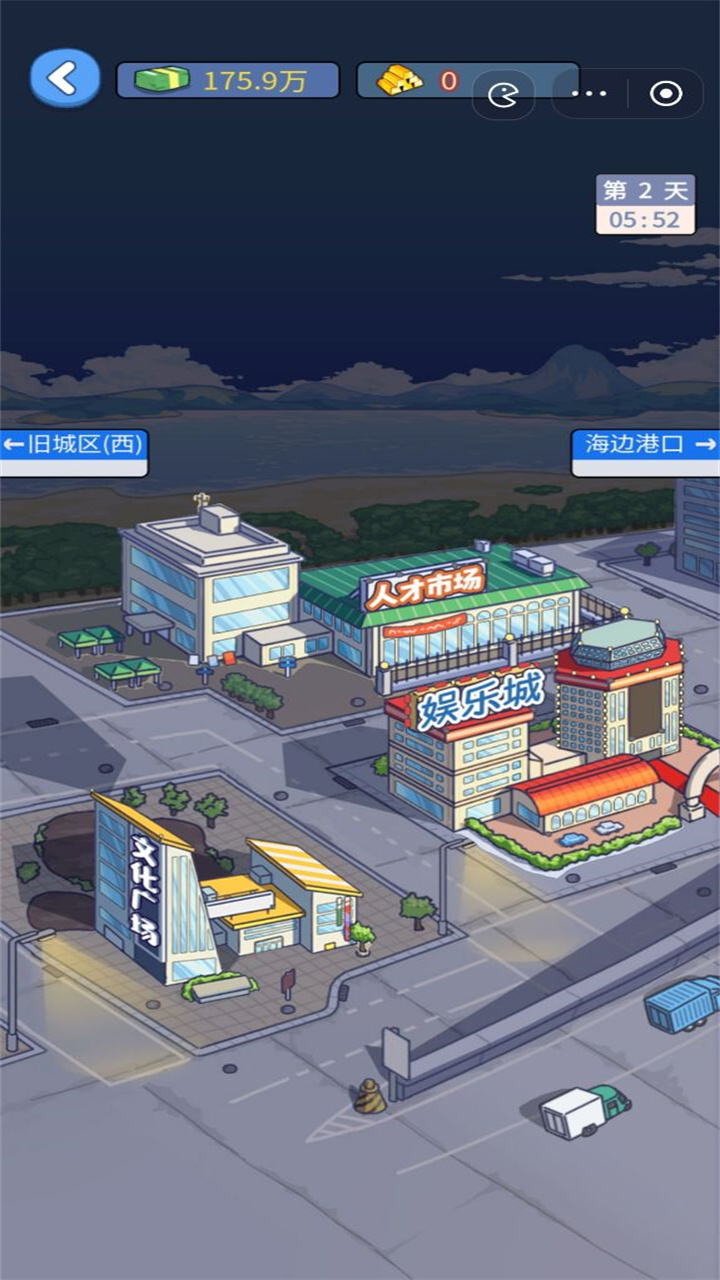Go to 海边港口 area

coord(645,446)
